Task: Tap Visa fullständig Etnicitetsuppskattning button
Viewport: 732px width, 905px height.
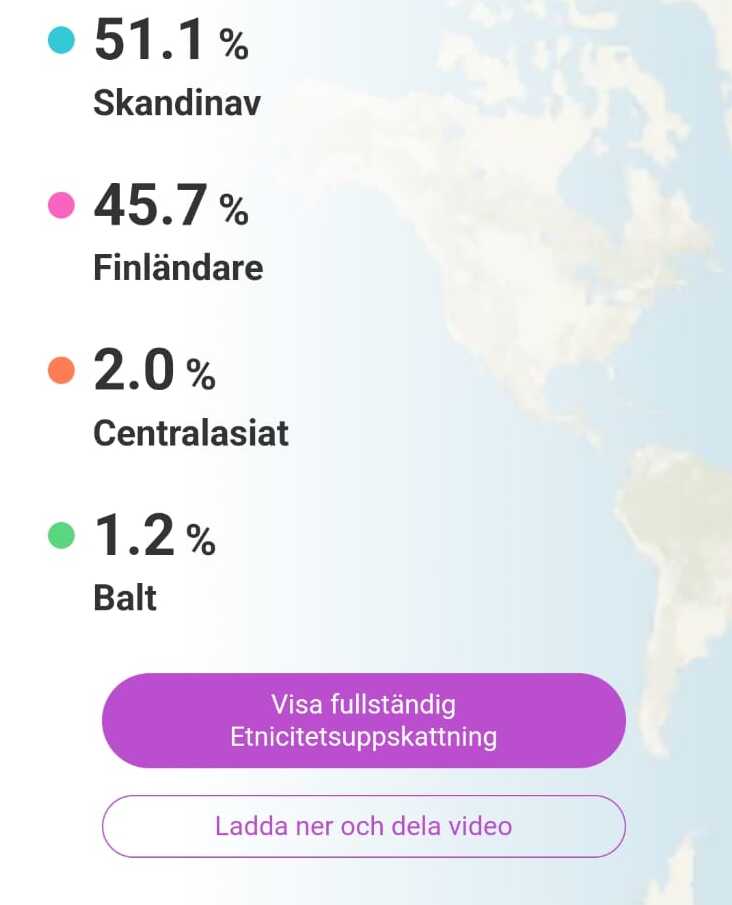Action: pyautogui.click(x=363, y=721)
